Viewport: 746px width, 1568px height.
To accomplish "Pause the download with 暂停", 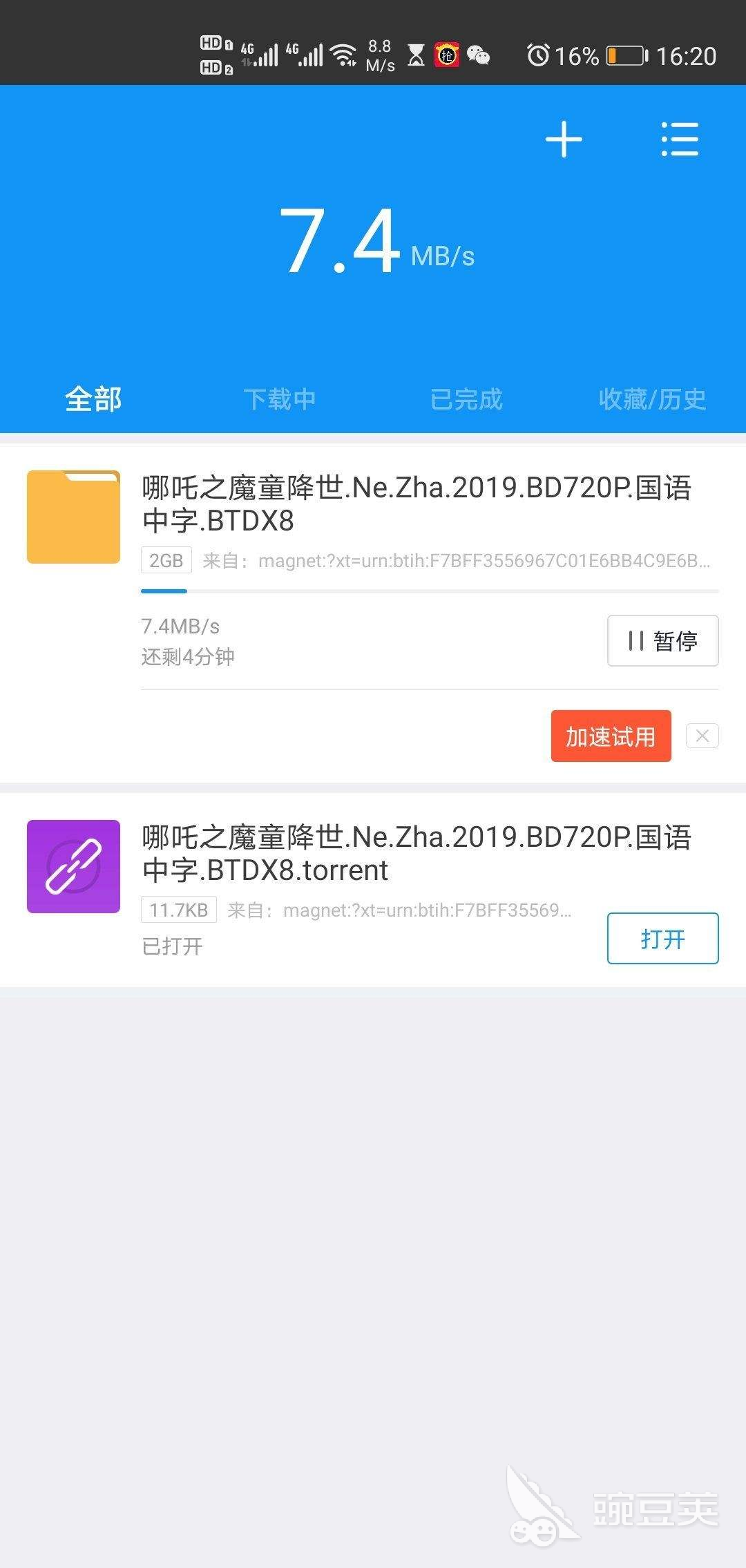I will (x=662, y=641).
